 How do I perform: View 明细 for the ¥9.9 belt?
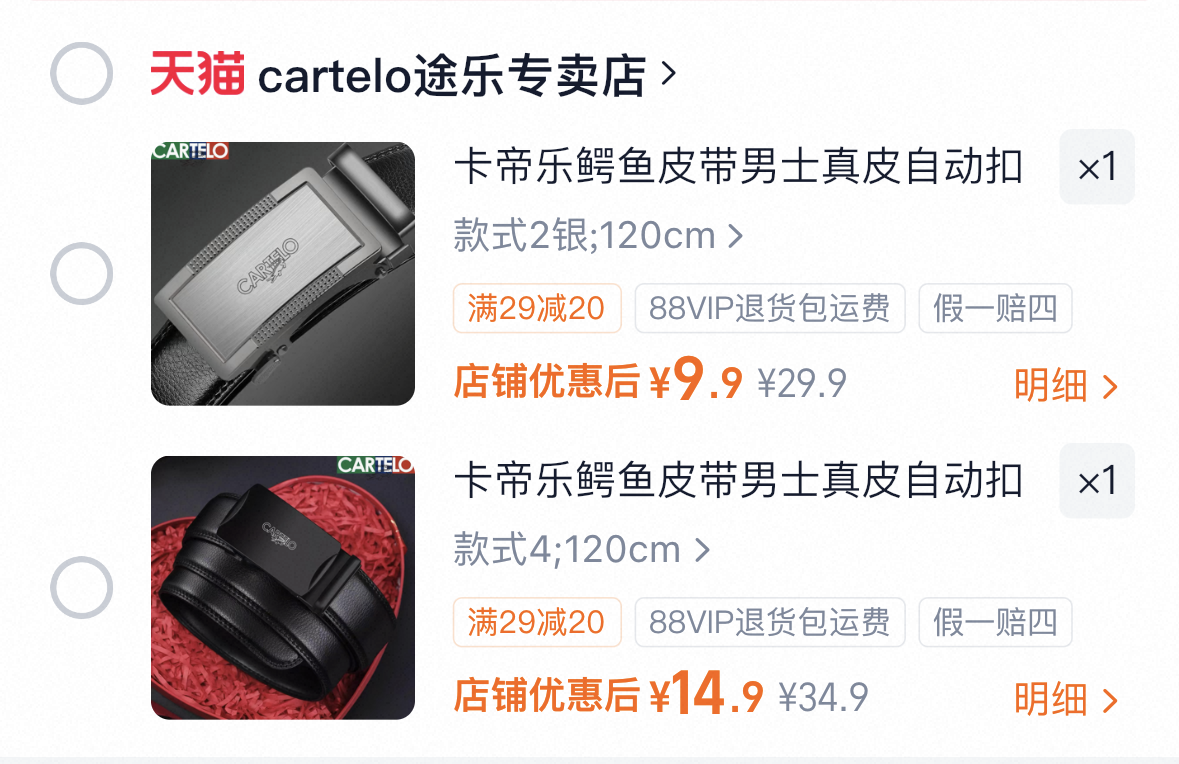click(x=1065, y=386)
